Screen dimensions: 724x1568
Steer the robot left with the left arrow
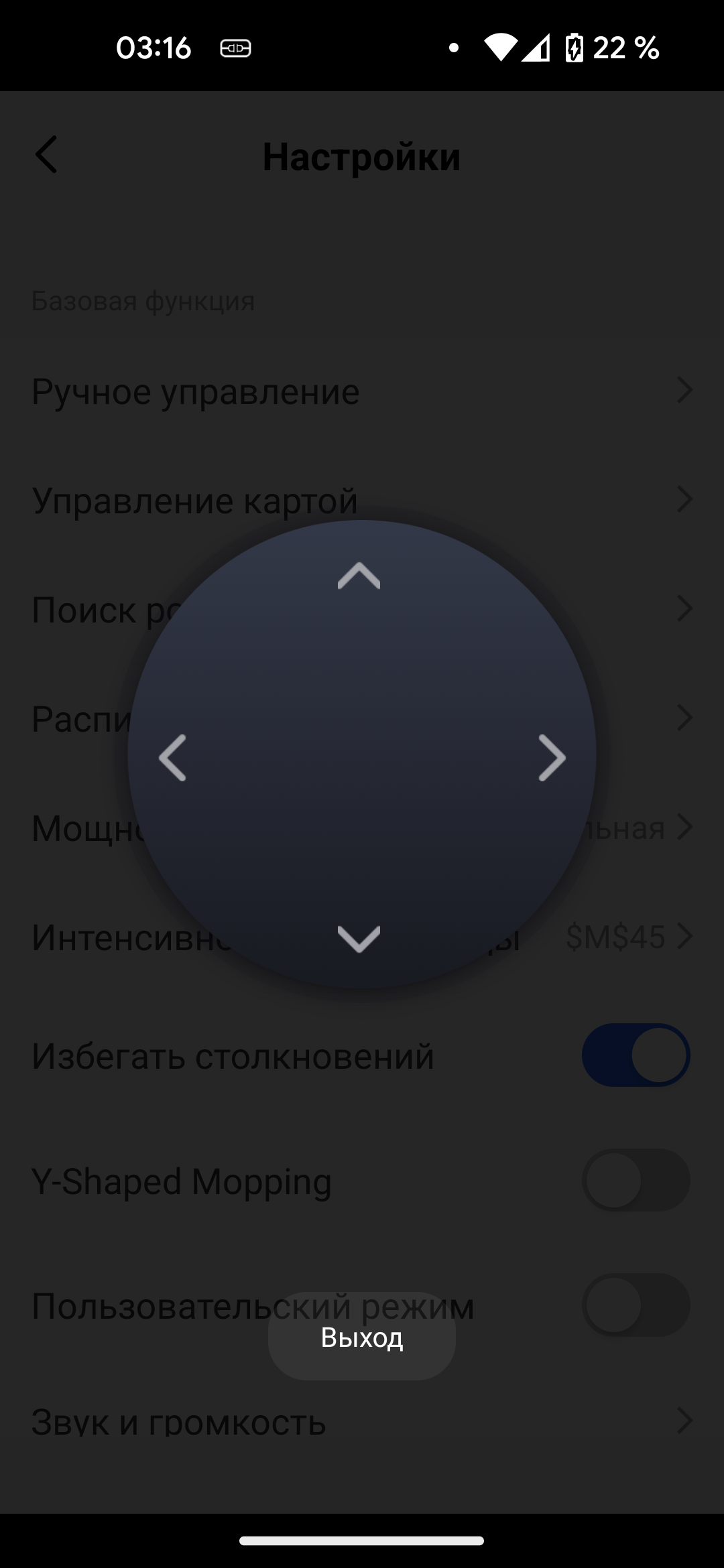172,758
